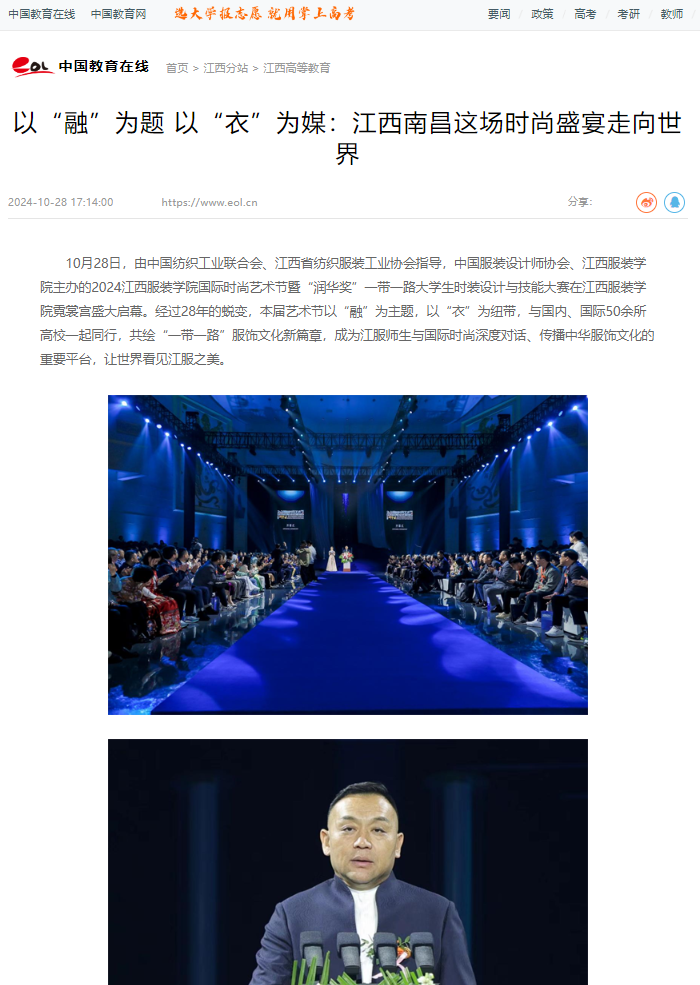700x985 pixels.
Task: Open the 中国教育网 top link
Action: 119,14
